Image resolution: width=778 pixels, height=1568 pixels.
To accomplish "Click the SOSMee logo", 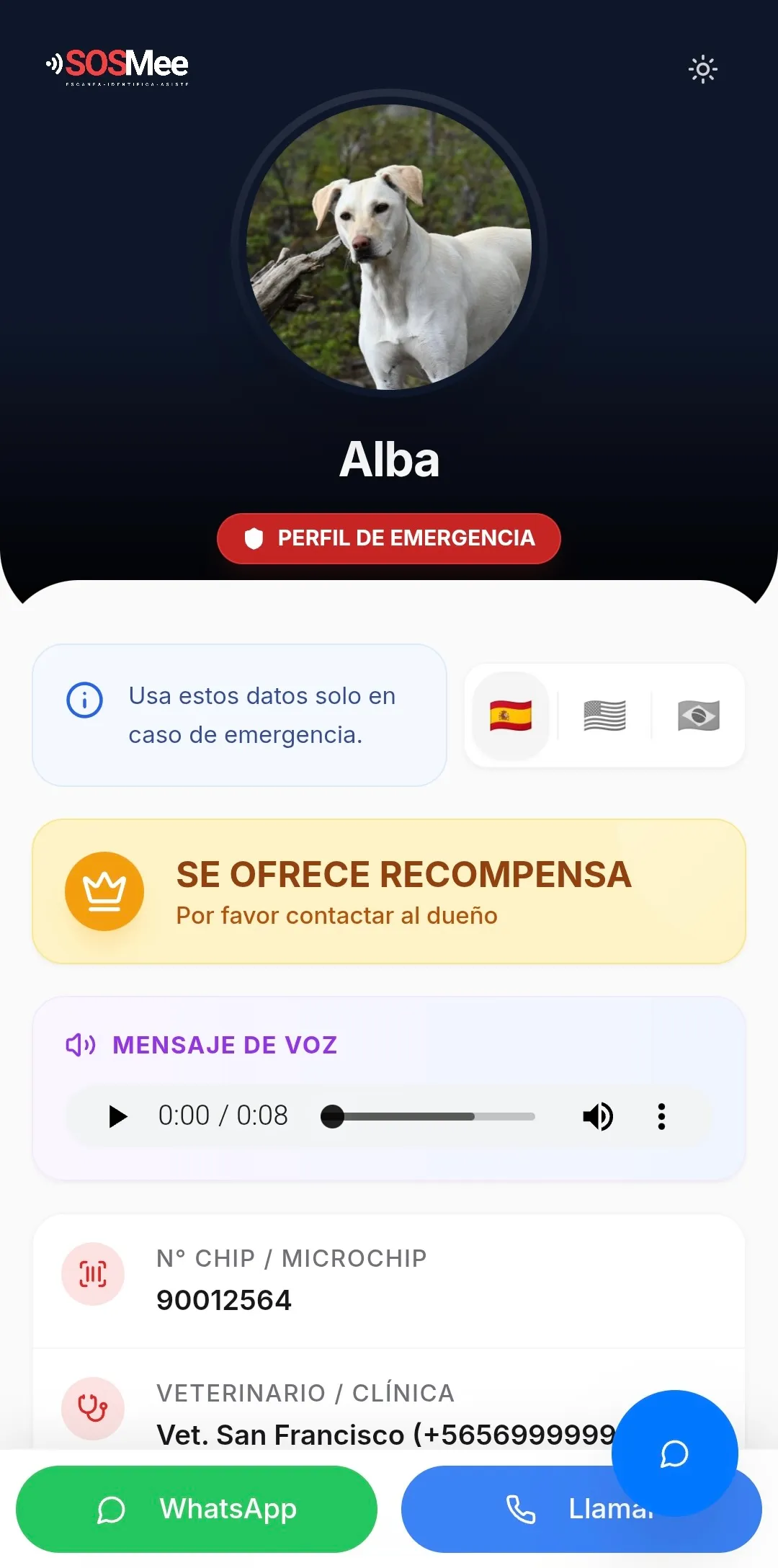I will (x=117, y=67).
